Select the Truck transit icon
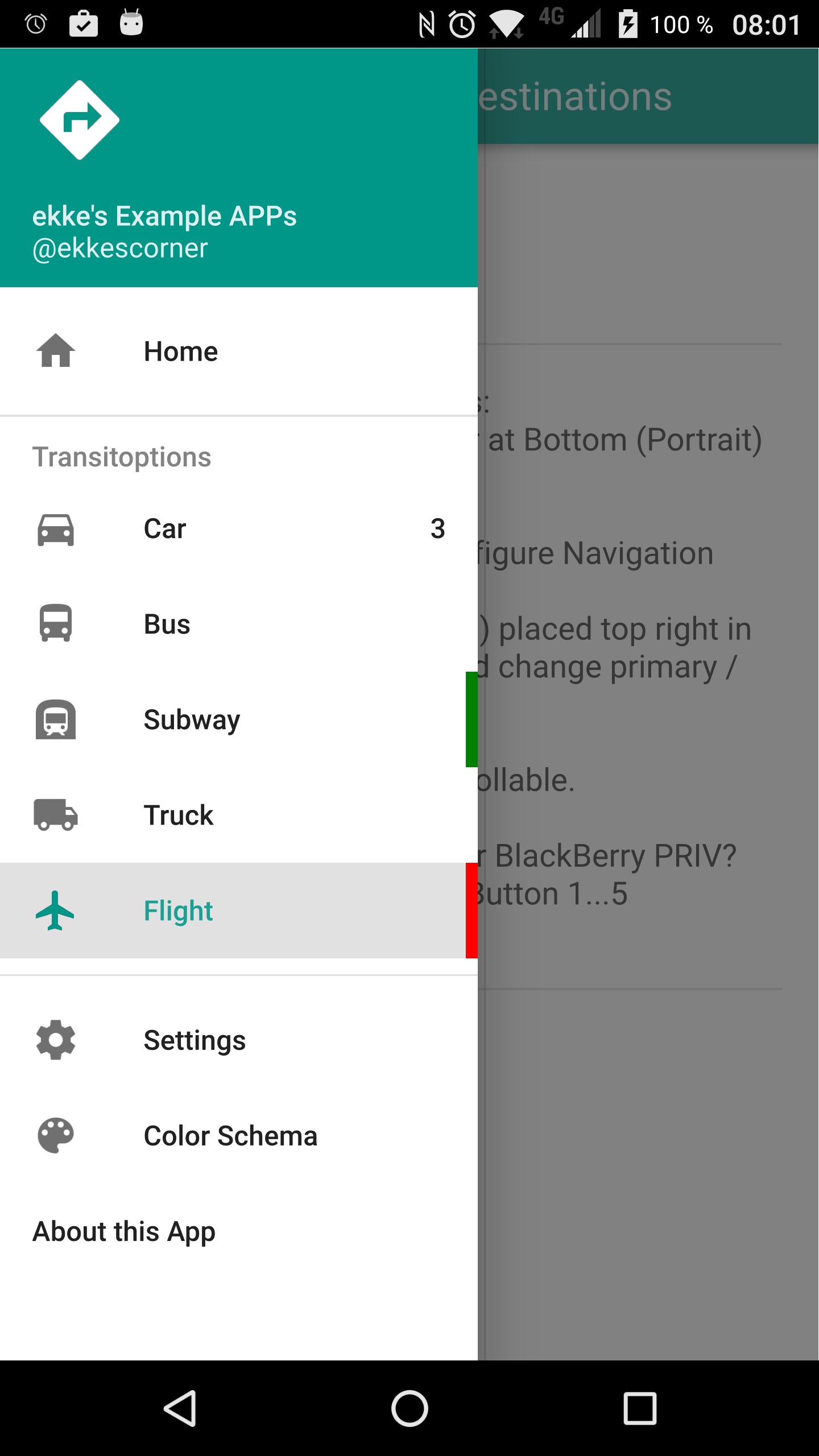Screen dimensions: 819x1456 click(x=55, y=815)
